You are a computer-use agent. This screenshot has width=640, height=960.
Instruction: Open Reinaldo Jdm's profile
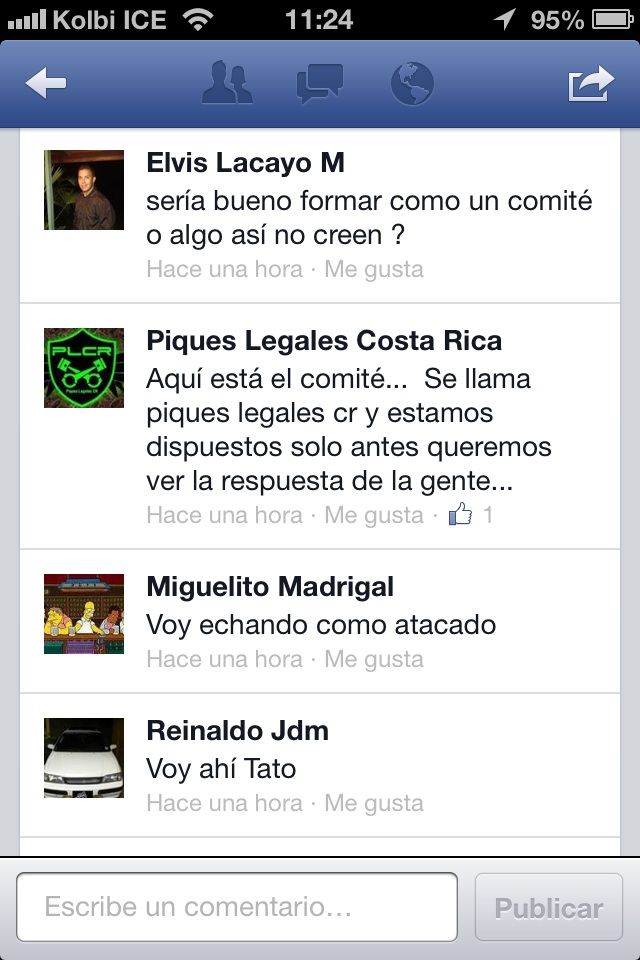(237, 730)
